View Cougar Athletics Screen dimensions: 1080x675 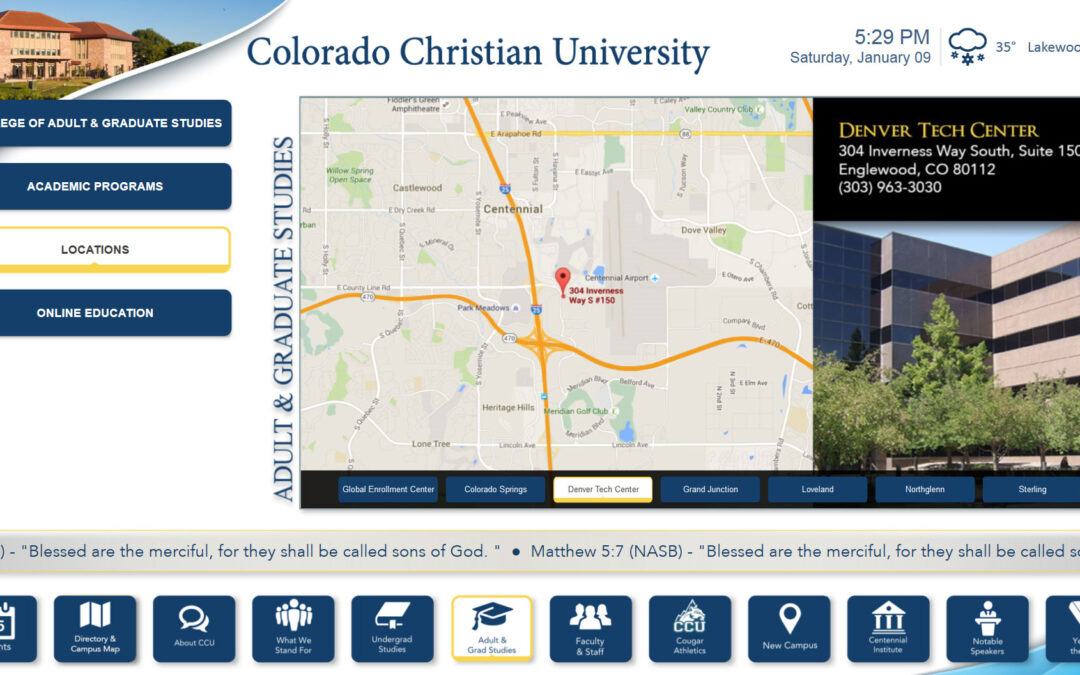pos(689,628)
